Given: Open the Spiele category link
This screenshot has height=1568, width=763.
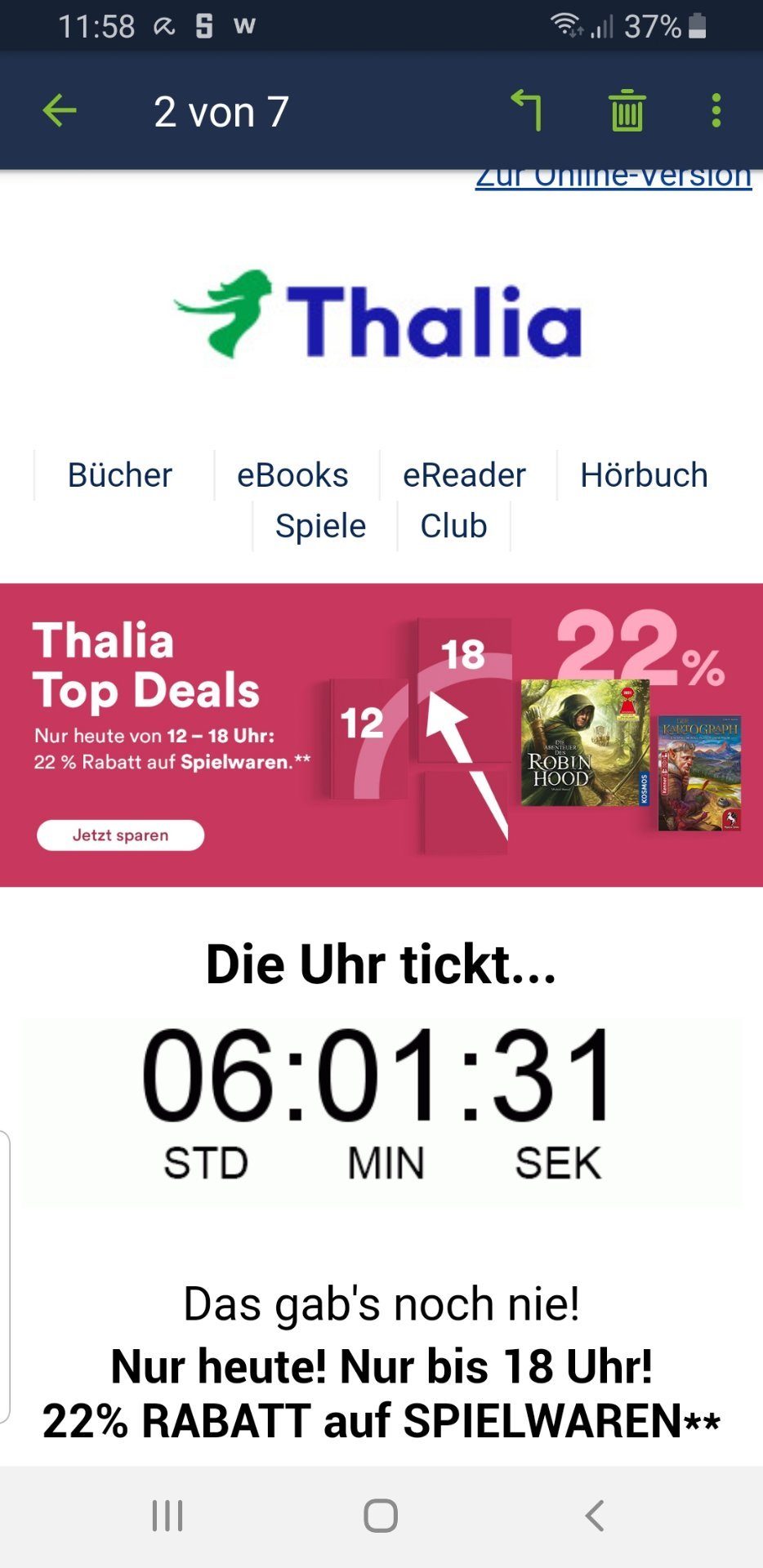Looking at the screenshot, I should pos(320,526).
